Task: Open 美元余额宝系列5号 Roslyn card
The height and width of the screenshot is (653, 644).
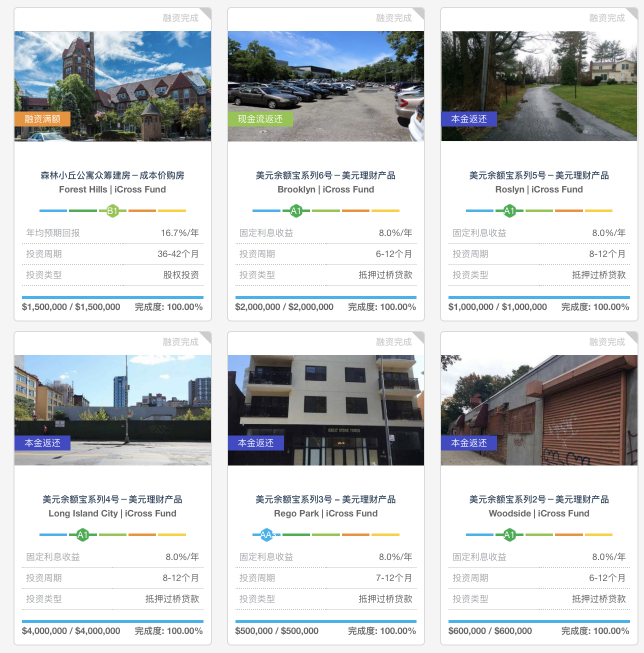Action: [x=539, y=175]
